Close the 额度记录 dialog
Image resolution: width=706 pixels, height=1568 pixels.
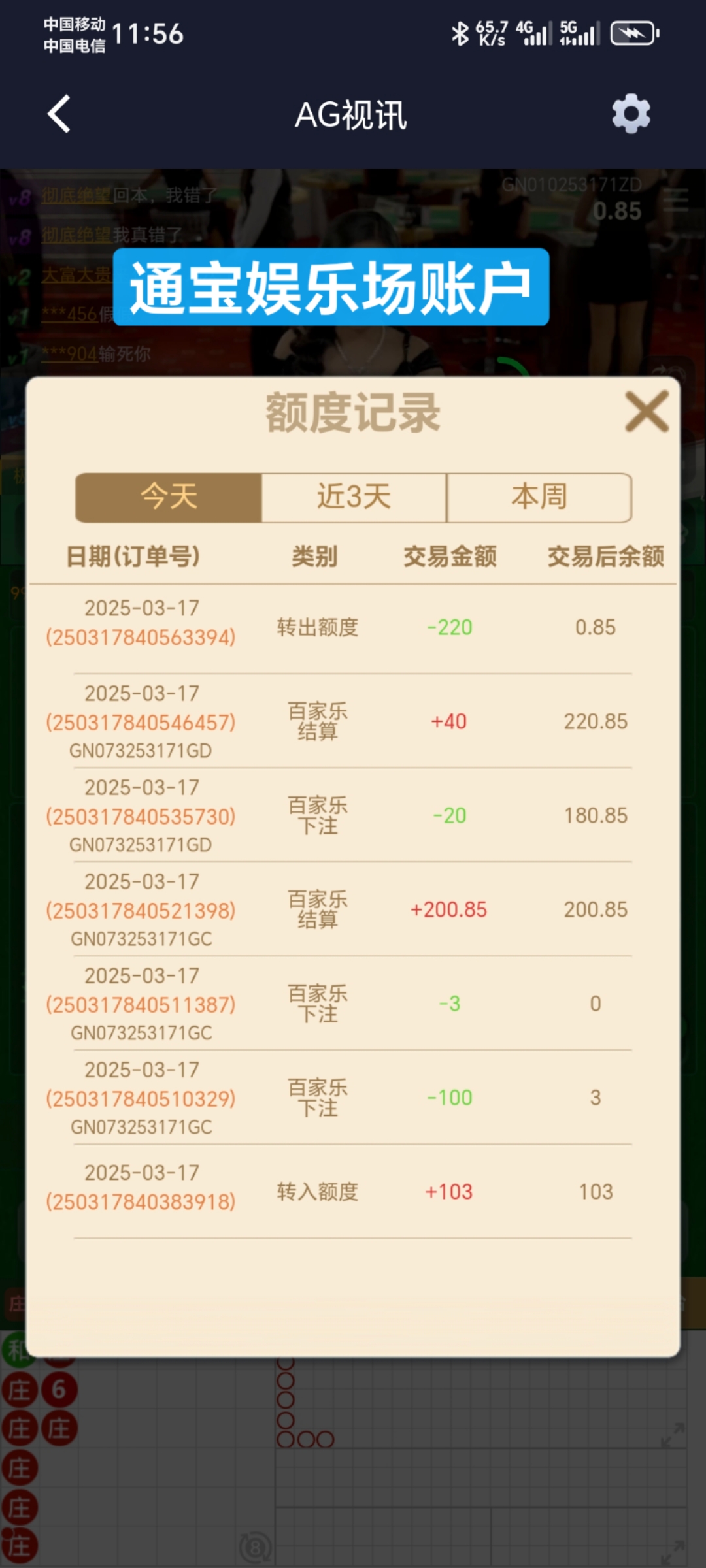(x=647, y=412)
